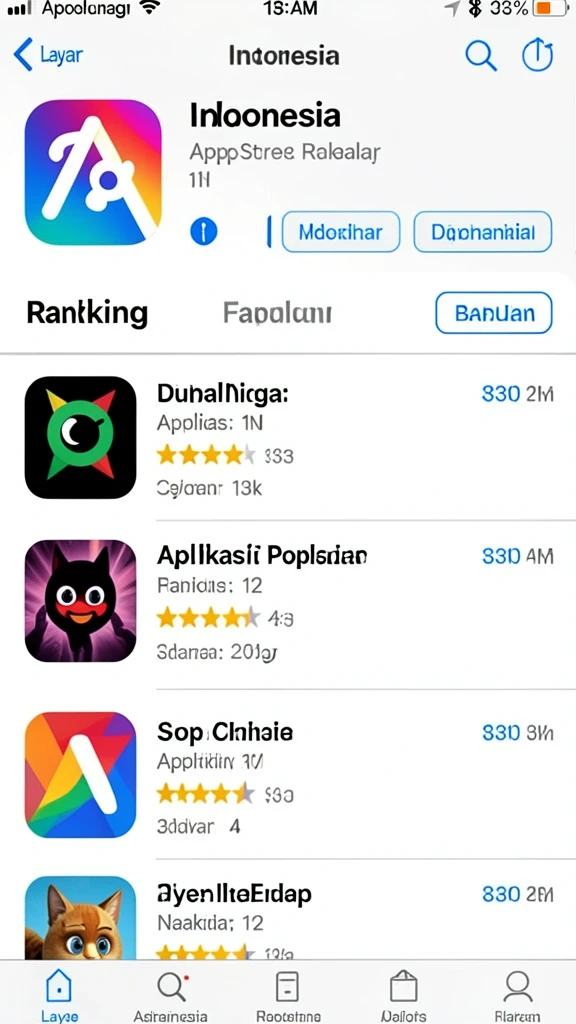Switch to the Ranking tab
This screenshot has width=576, height=1024.
pos(87,313)
